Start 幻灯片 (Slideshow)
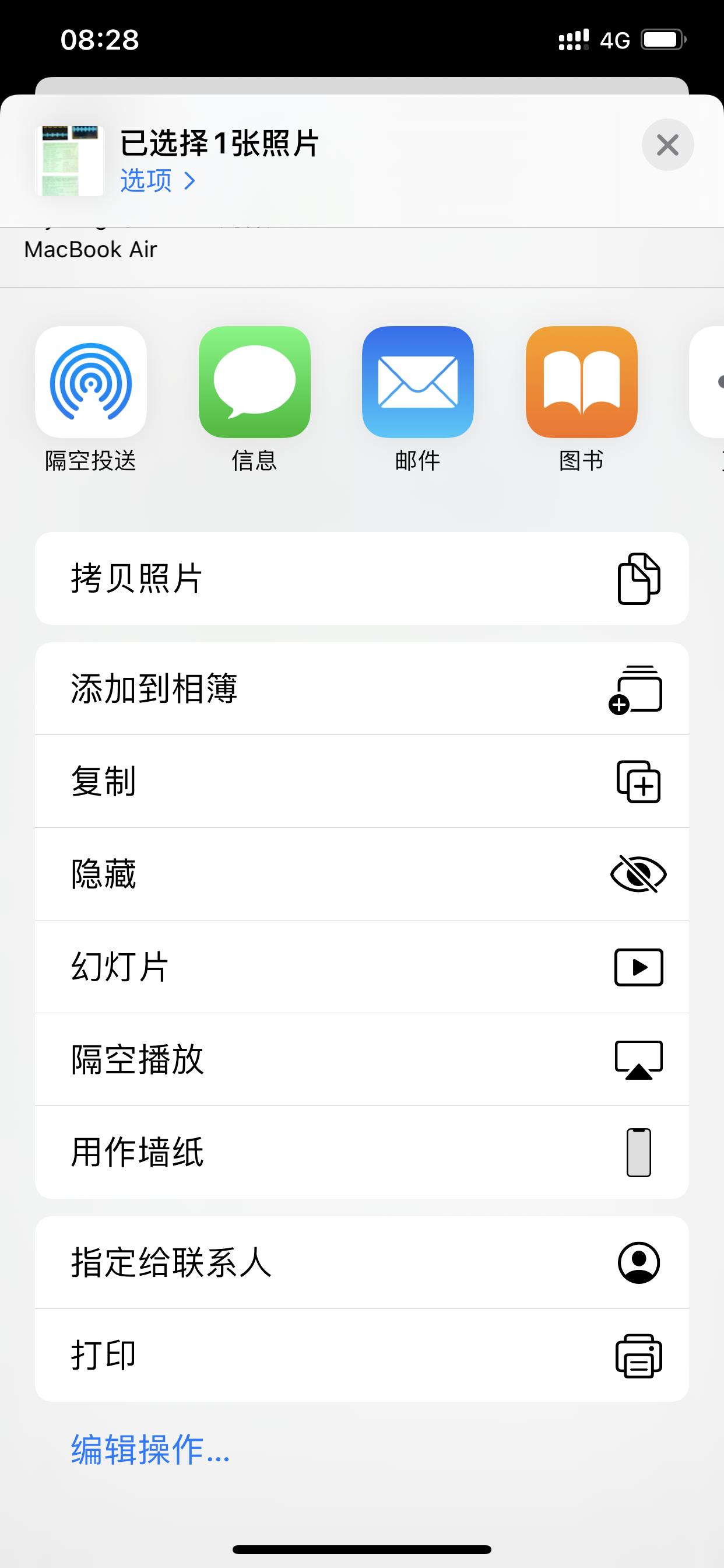724x1568 pixels. (361, 967)
